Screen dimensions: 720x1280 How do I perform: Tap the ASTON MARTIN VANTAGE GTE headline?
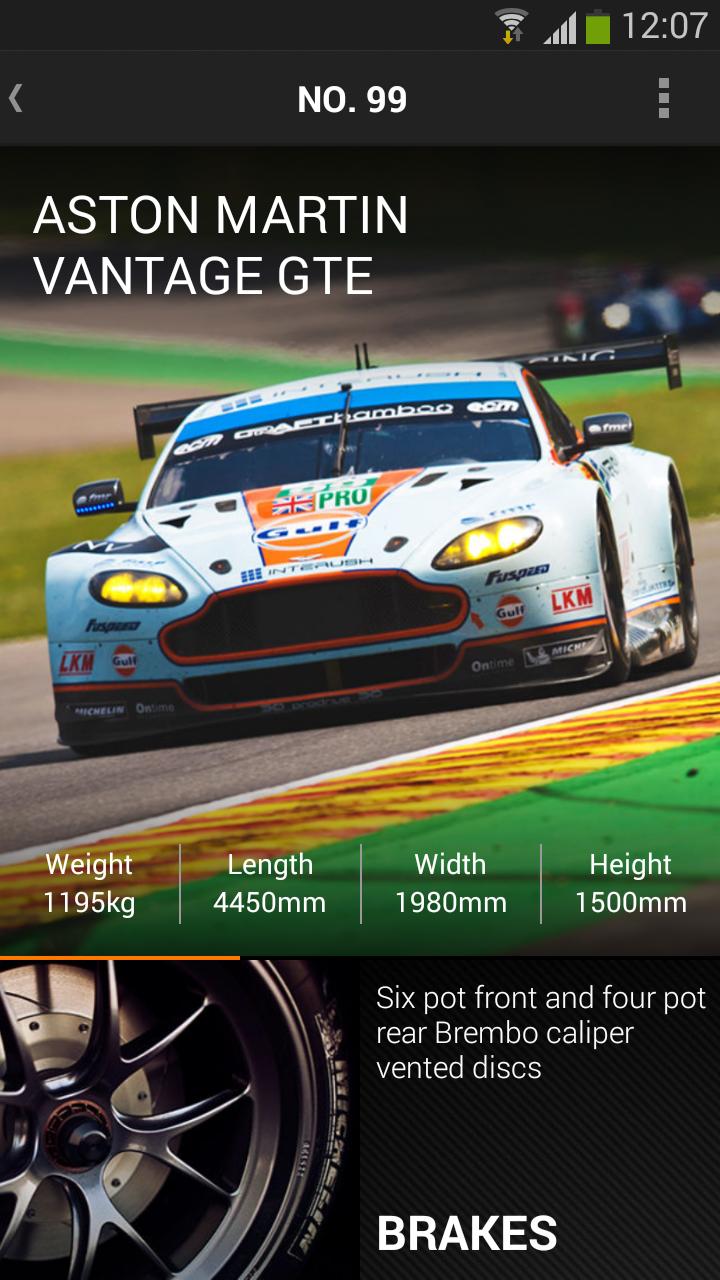pos(220,243)
